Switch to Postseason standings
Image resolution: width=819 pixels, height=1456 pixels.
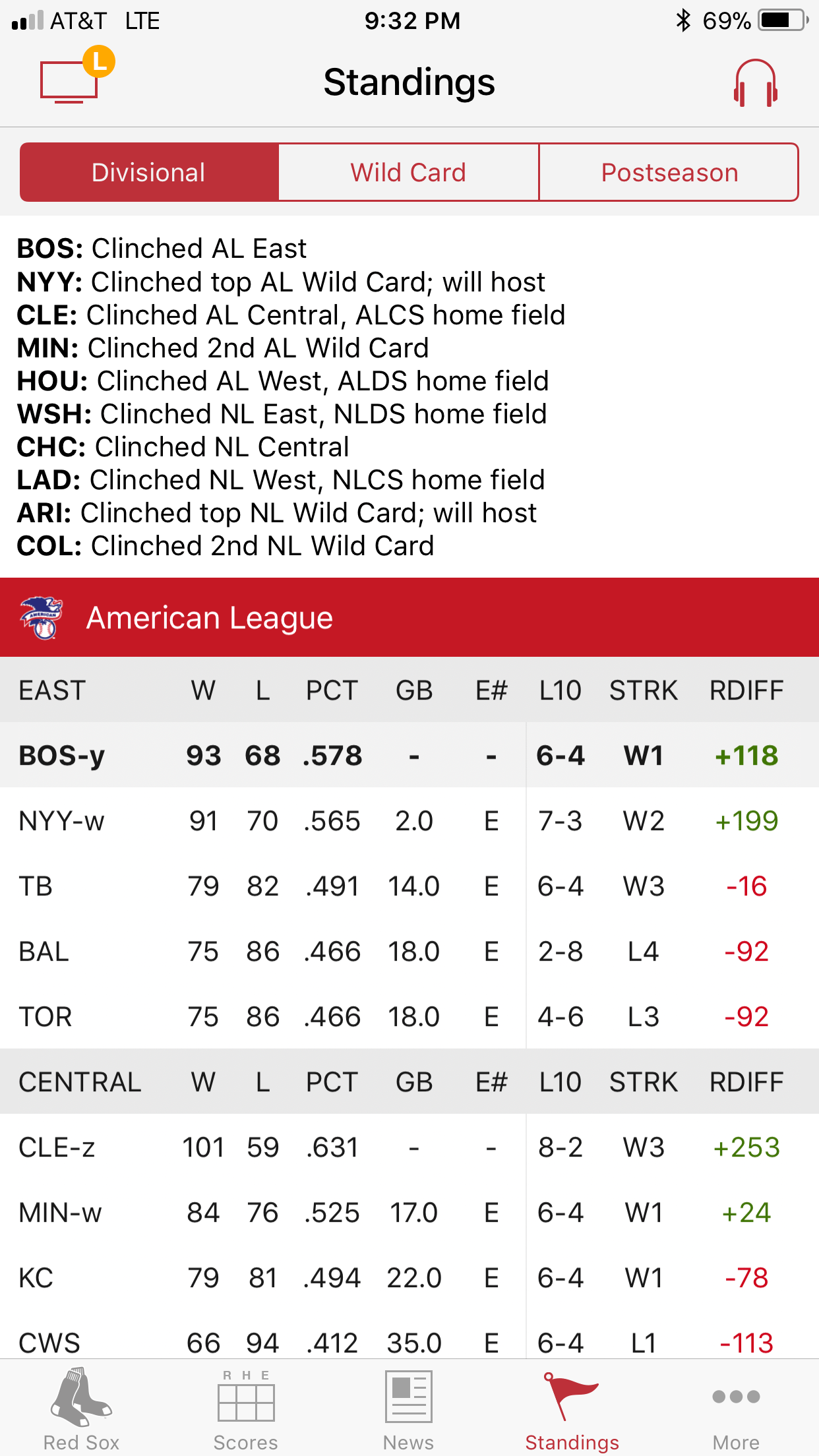click(x=669, y=172)
